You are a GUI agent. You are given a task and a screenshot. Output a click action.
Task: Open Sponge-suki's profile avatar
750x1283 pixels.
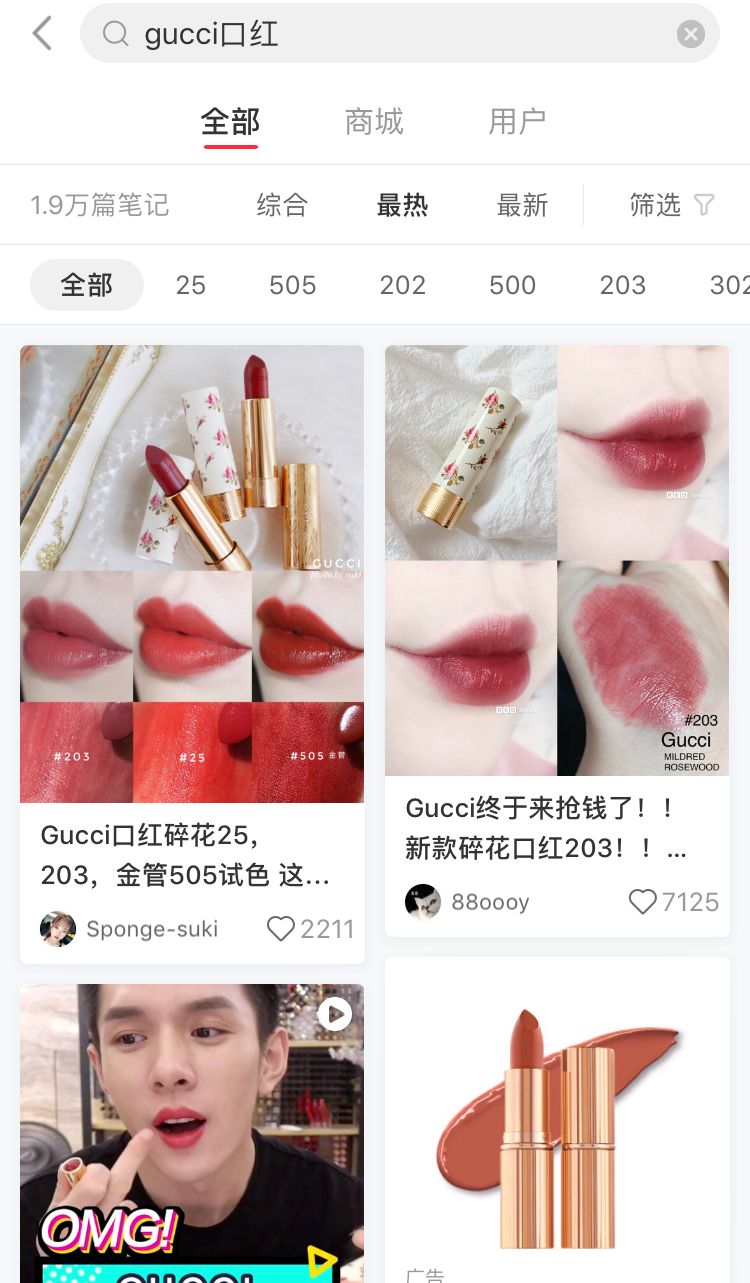58,929
